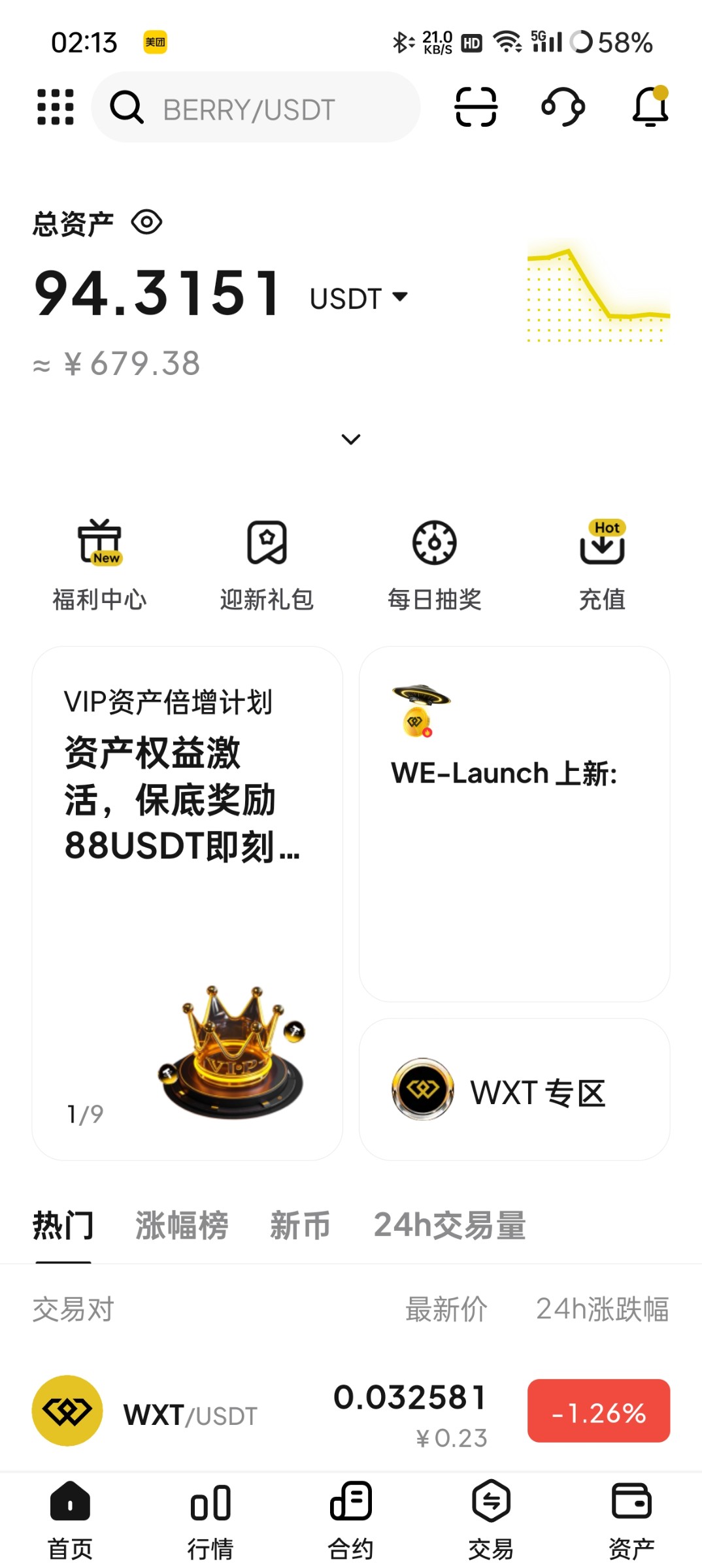Open the WXT 专区 card
This screenshot has width=702, height=1568.
click(x=514, y=1089)
